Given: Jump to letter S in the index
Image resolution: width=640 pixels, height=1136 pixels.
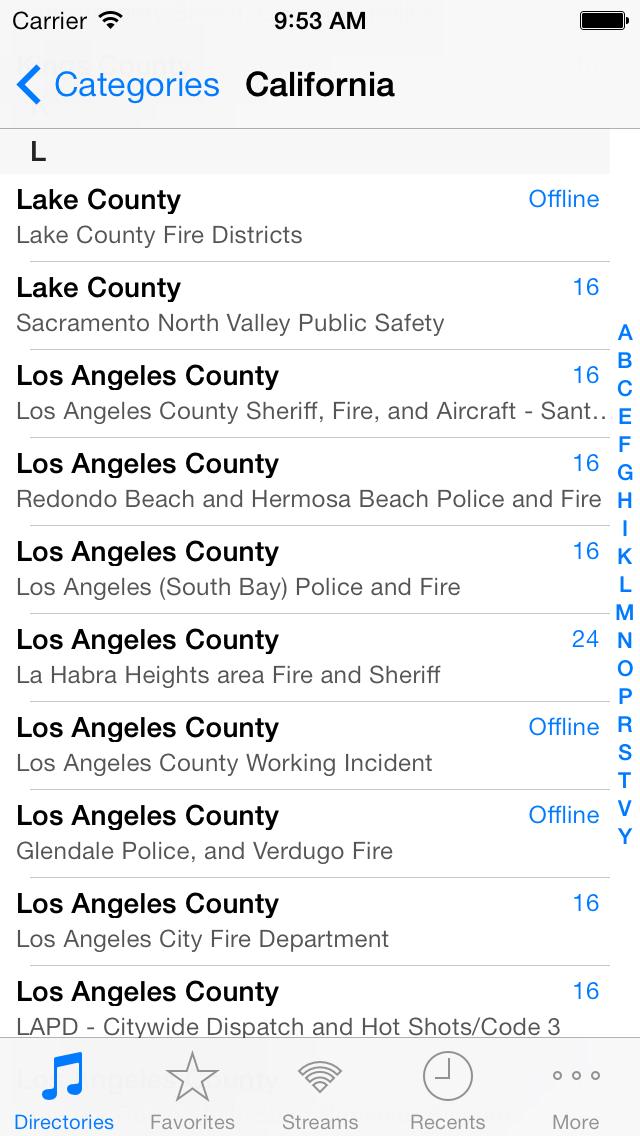Looking at the screenshot, I should 625,752.
